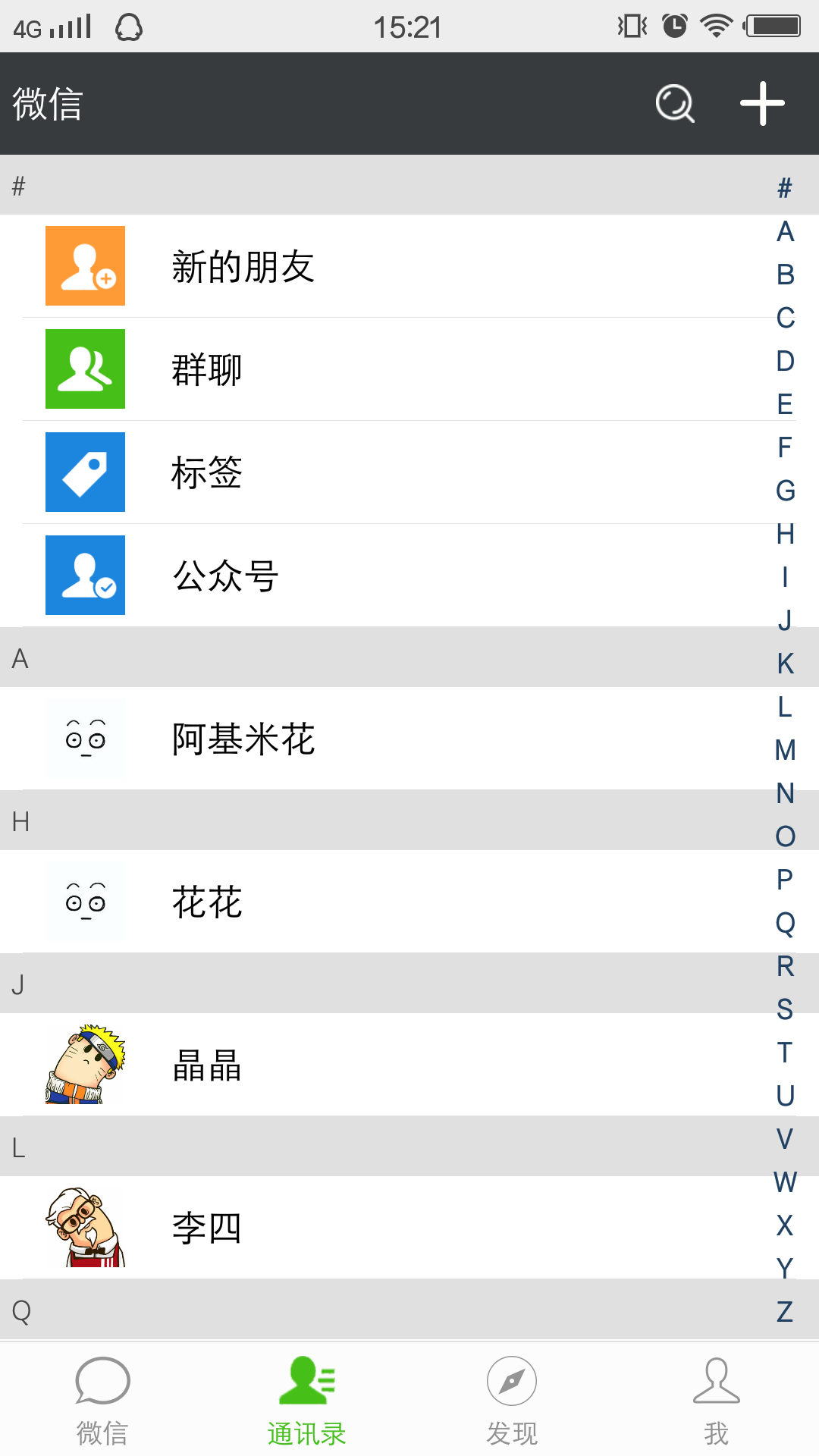Tap letter H in the alphabet index
The width and height of the screenshot is (819, 1456).
click(x=784, y=533)
